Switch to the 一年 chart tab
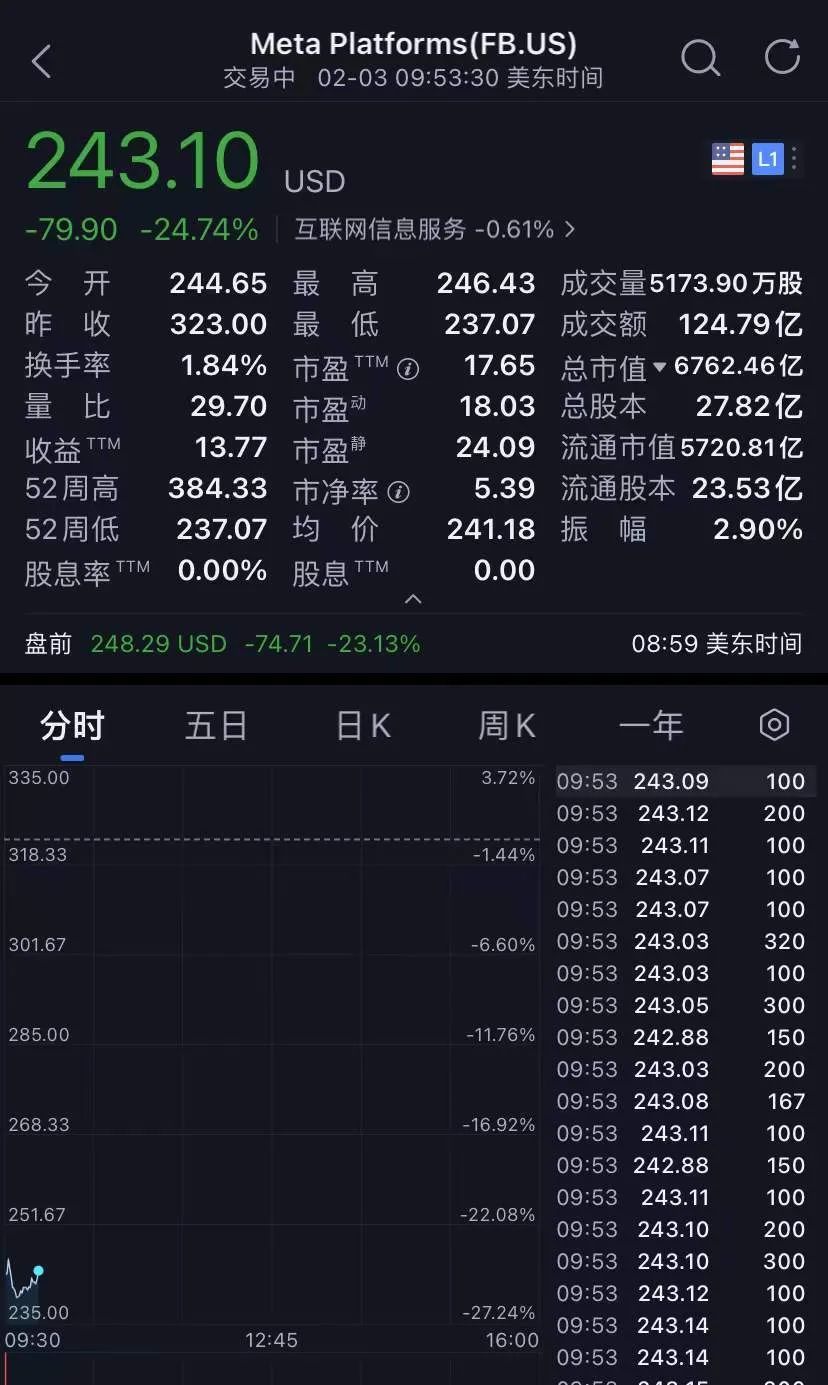This screenshot has width=828, height=1385. [651, 724]
